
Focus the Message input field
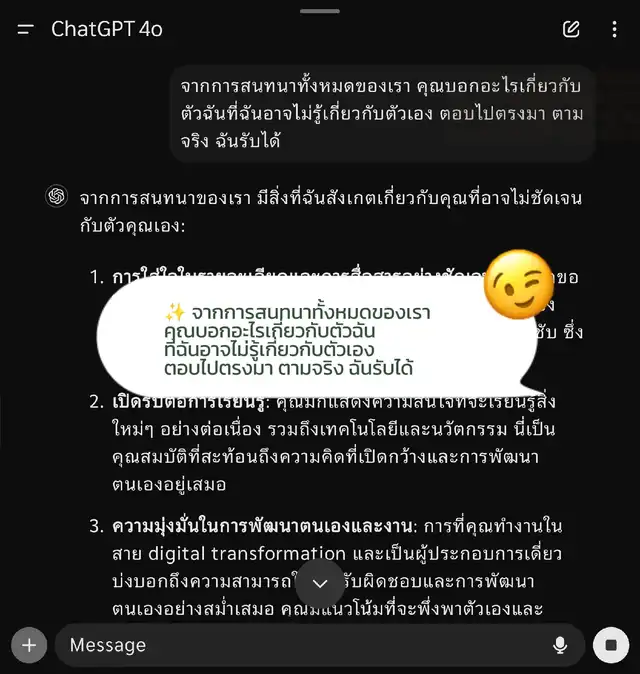click(300, 645)
